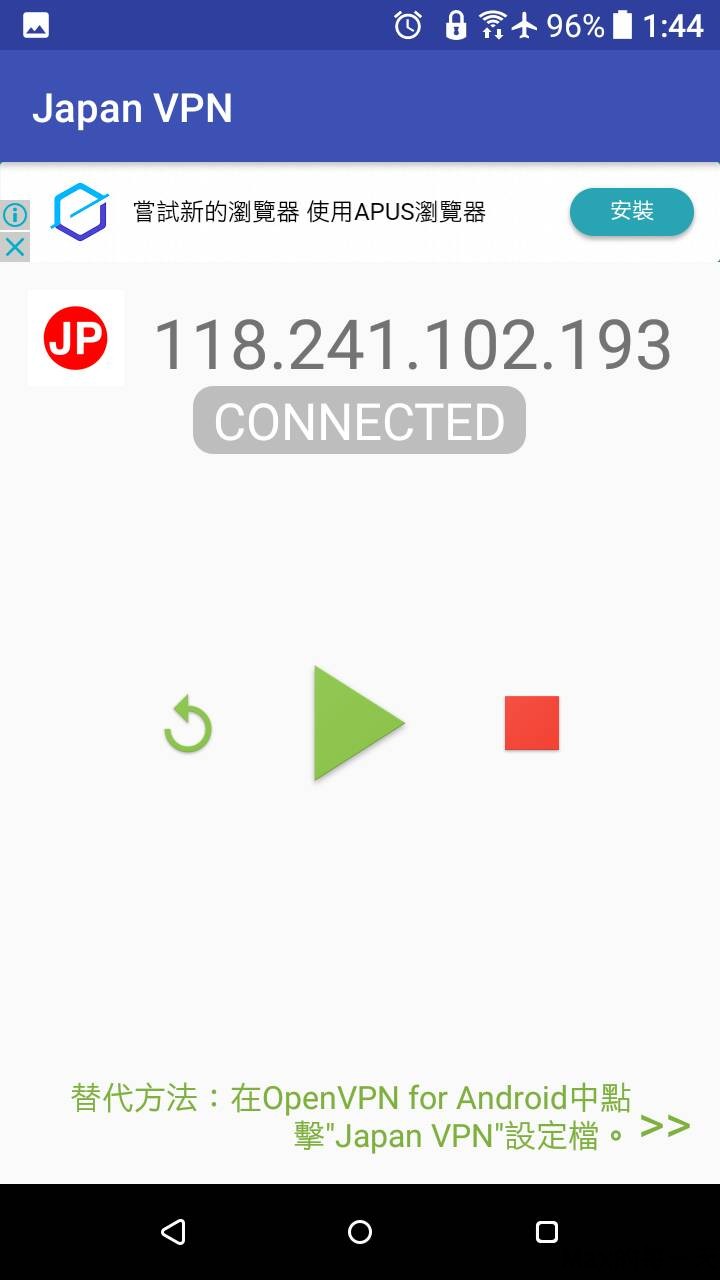Open the OpenVPN for Android alternative method link

(381, 1117)
